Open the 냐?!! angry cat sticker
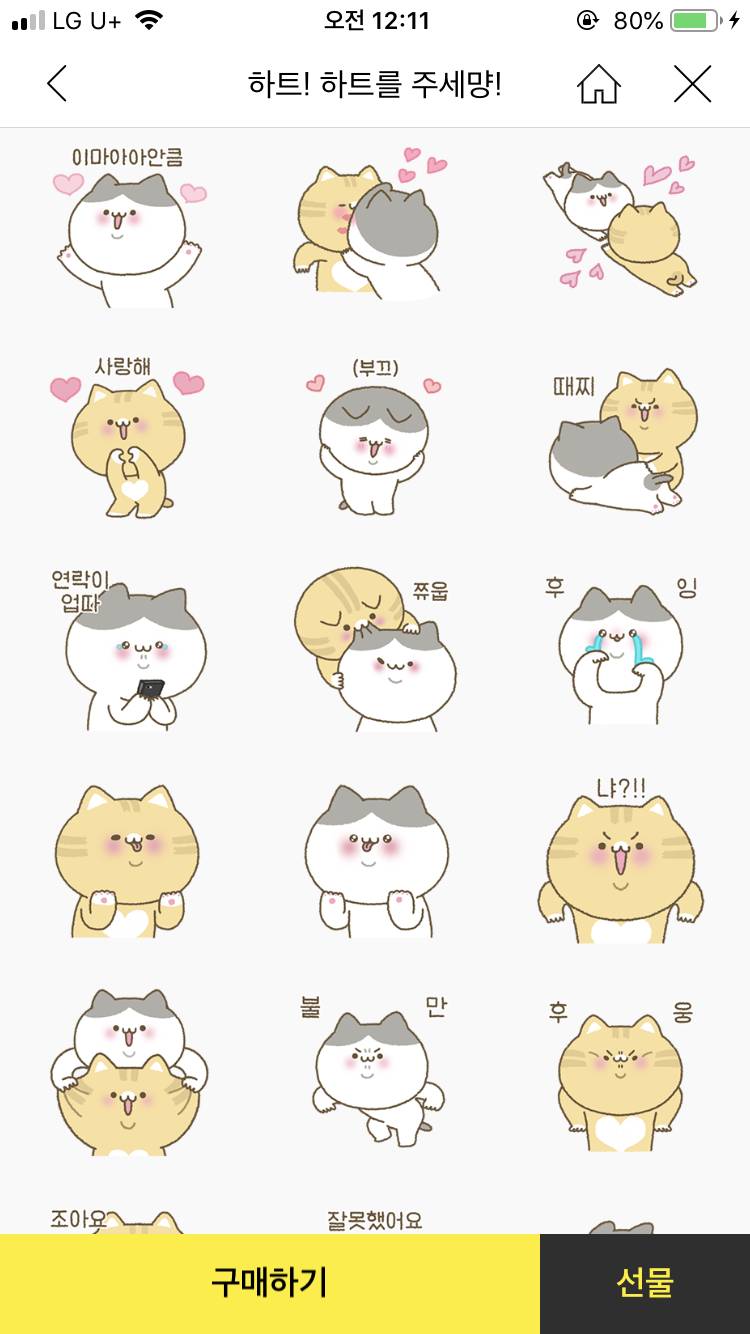This screenshot has width=750, height=1334. [x=620, y=865]
